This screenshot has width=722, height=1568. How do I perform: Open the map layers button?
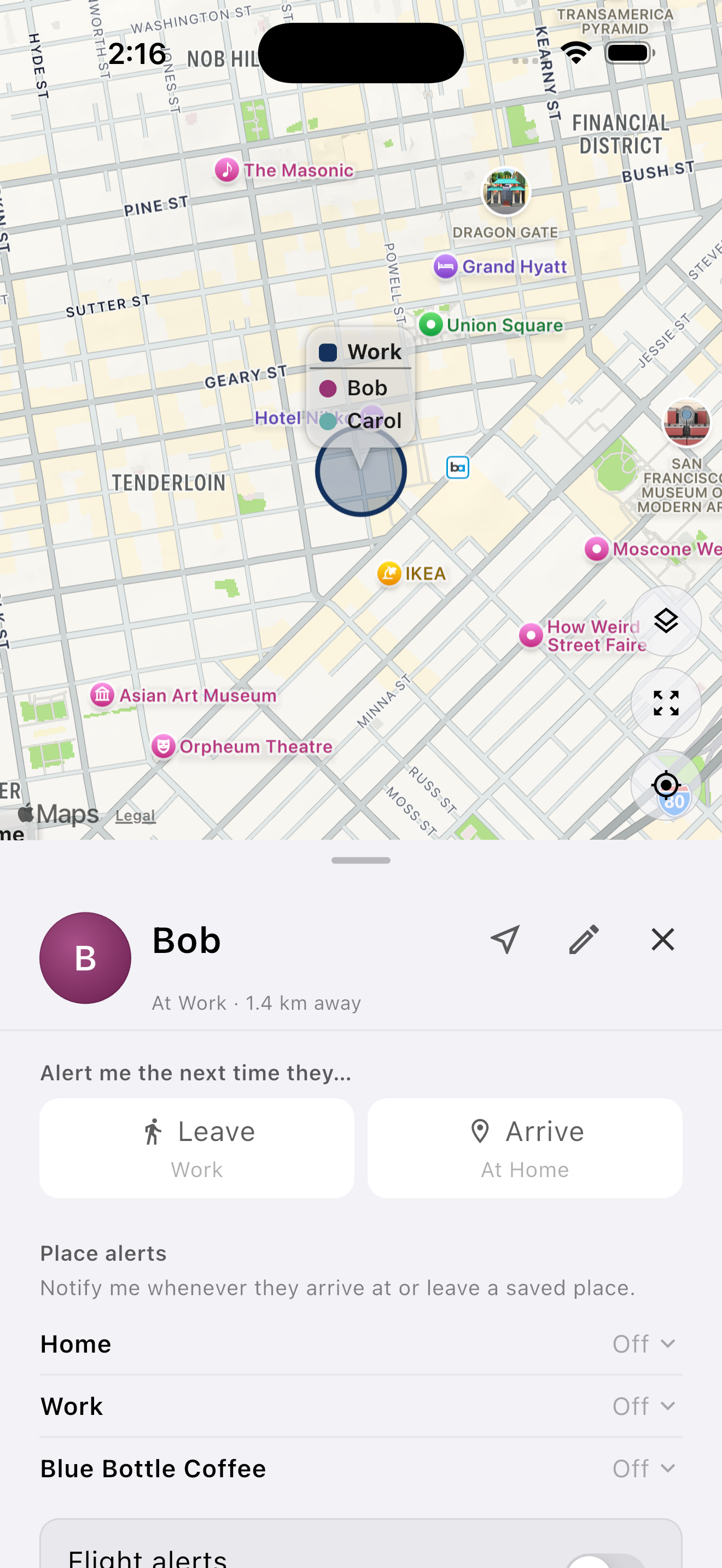point(666,621)
